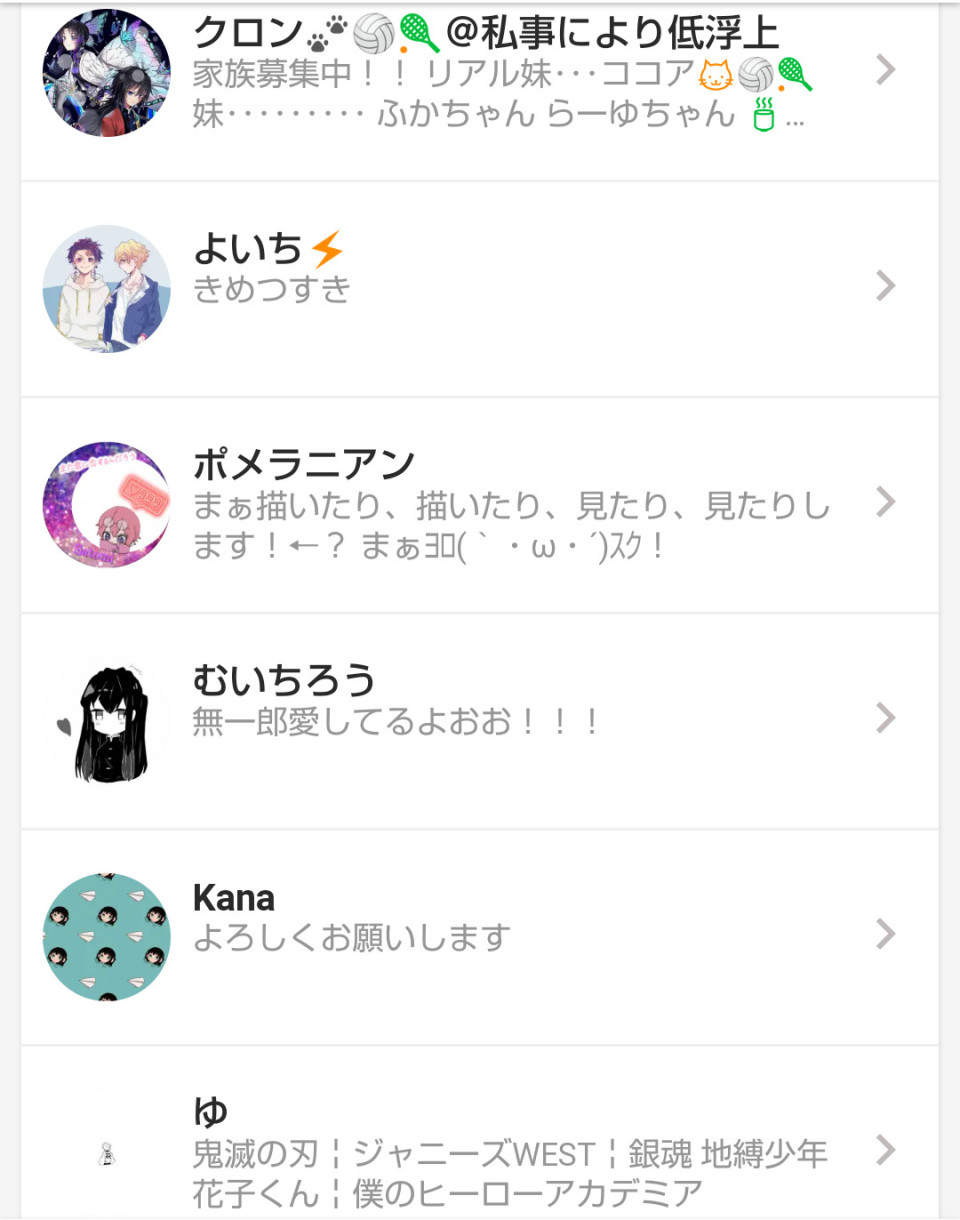Open クロン's profile row
This screenshot has height=1220, width=960.
point(480,75)
